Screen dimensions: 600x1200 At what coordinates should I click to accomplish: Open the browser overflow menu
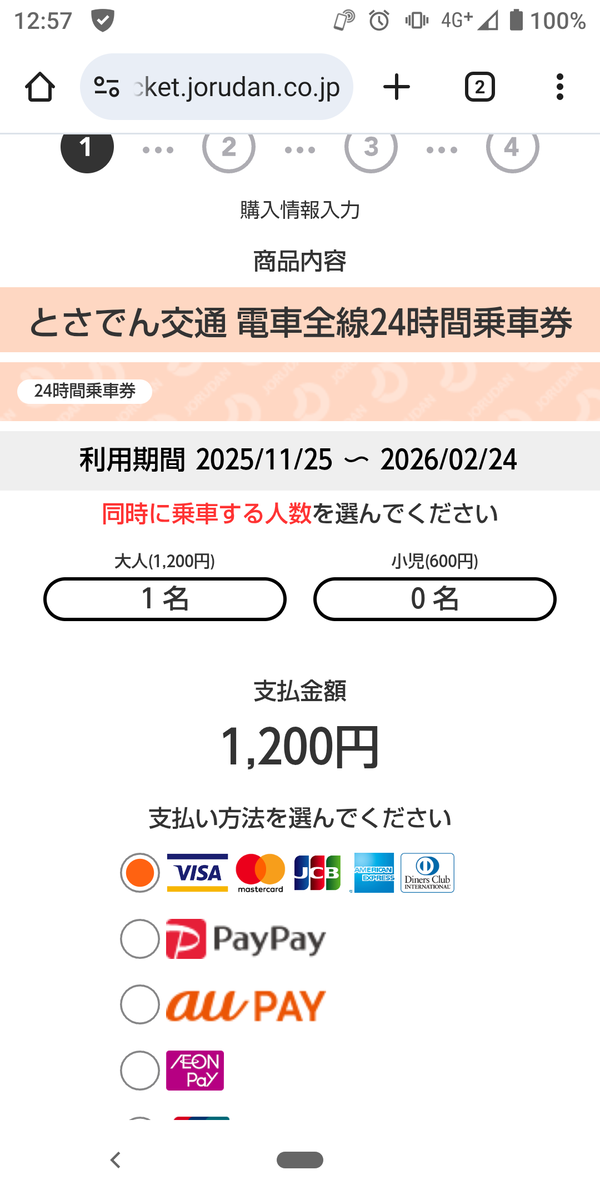(x=559, y=87)
